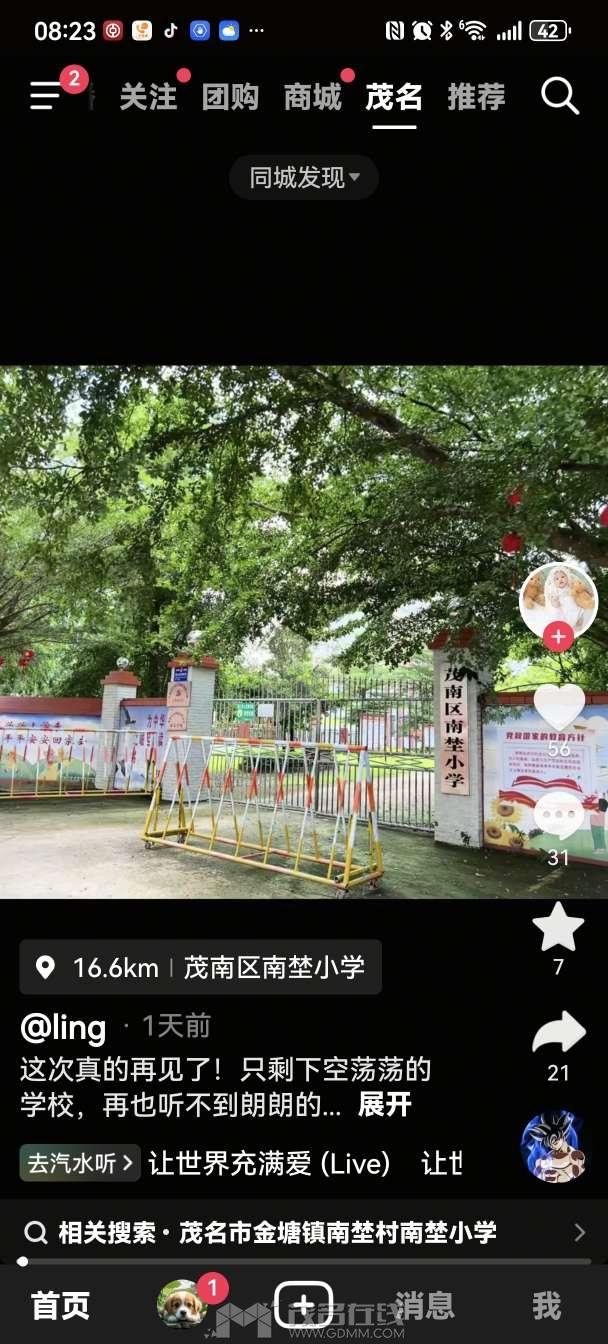The height and width of the screenshot is (1344, 608).
Task: Open location tag 茂南区南垫小学
Action: (x=200, y=967)
